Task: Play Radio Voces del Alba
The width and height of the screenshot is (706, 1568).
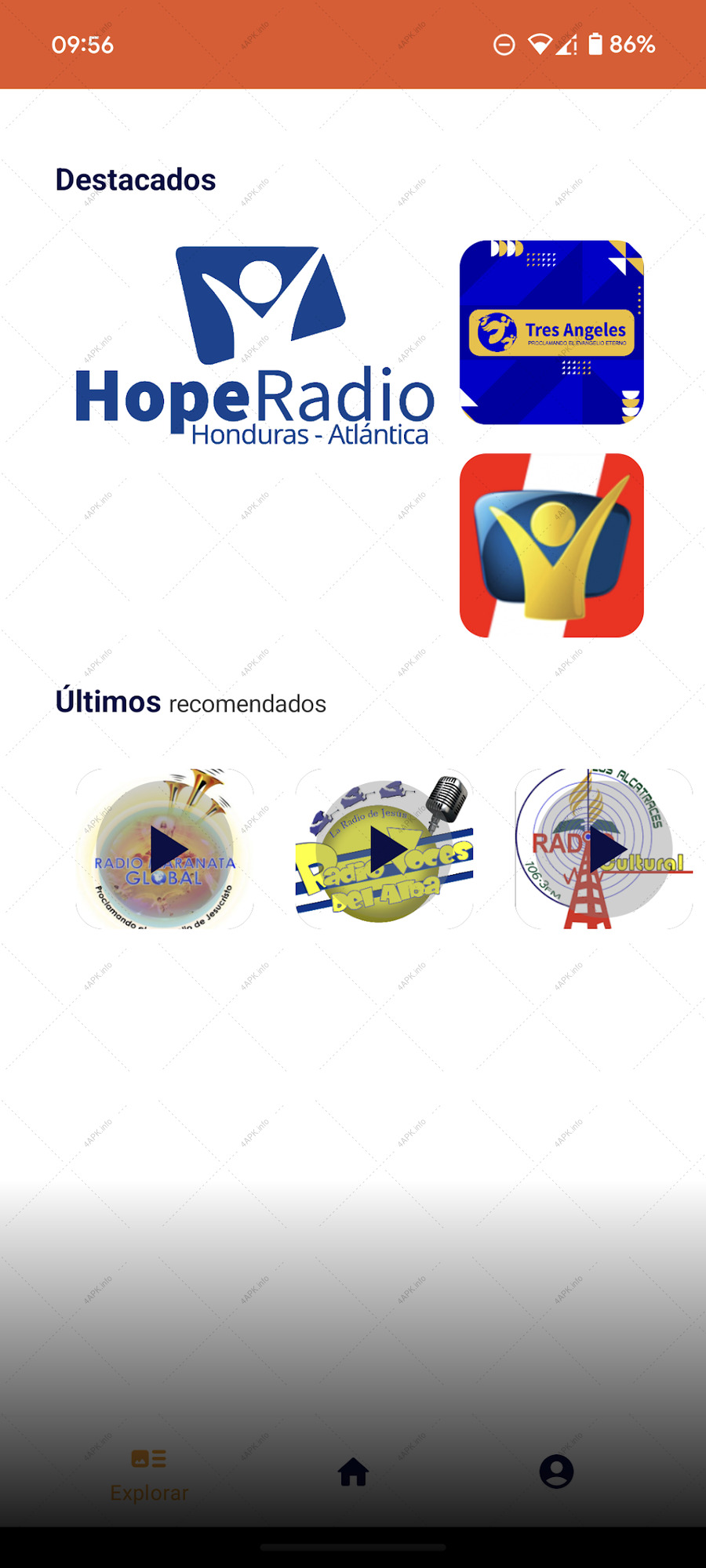Action: coord(384,849)
